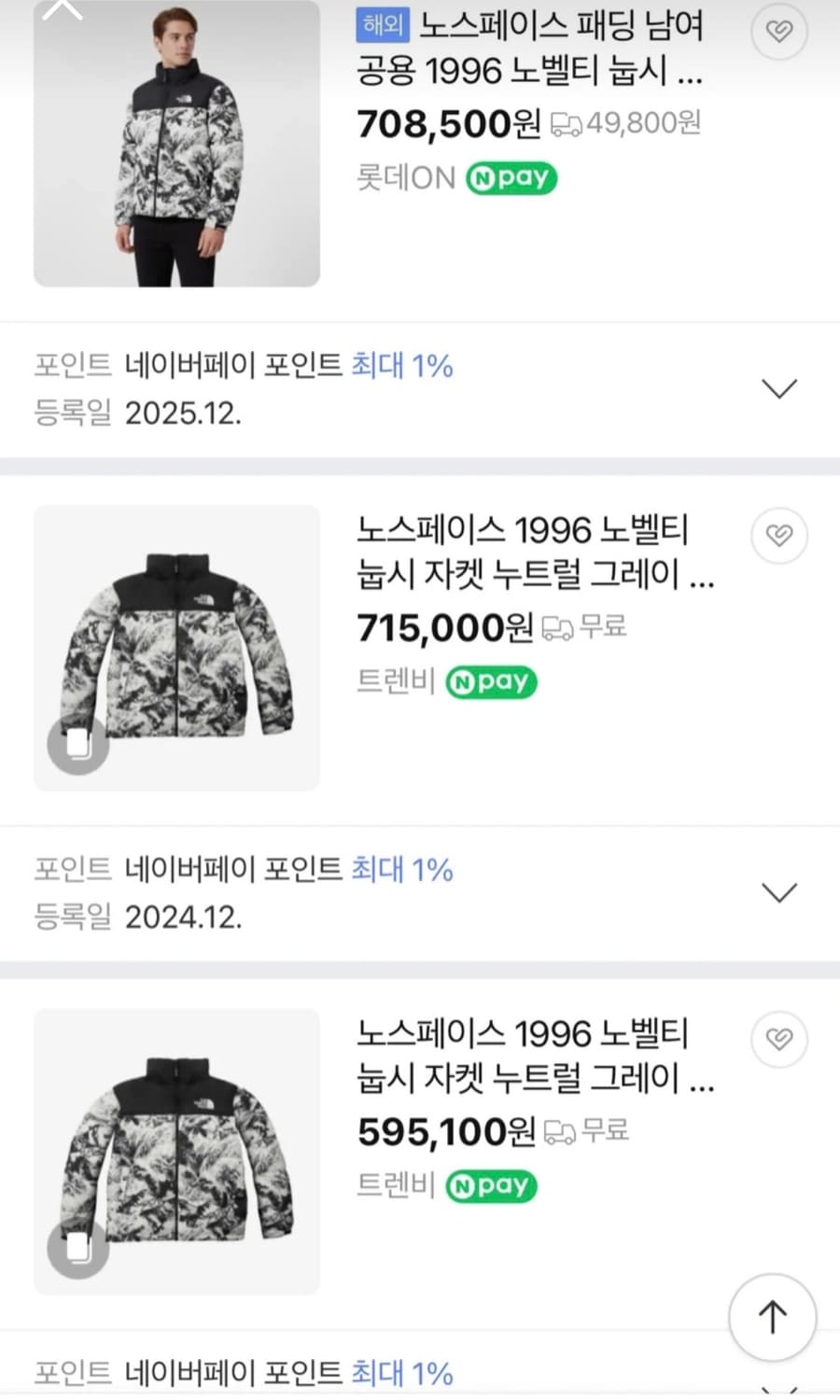Viewport: 840px width, 1400px height.
Task: Expand the 2024.12 product's details chevron
Action: [779, 891]
